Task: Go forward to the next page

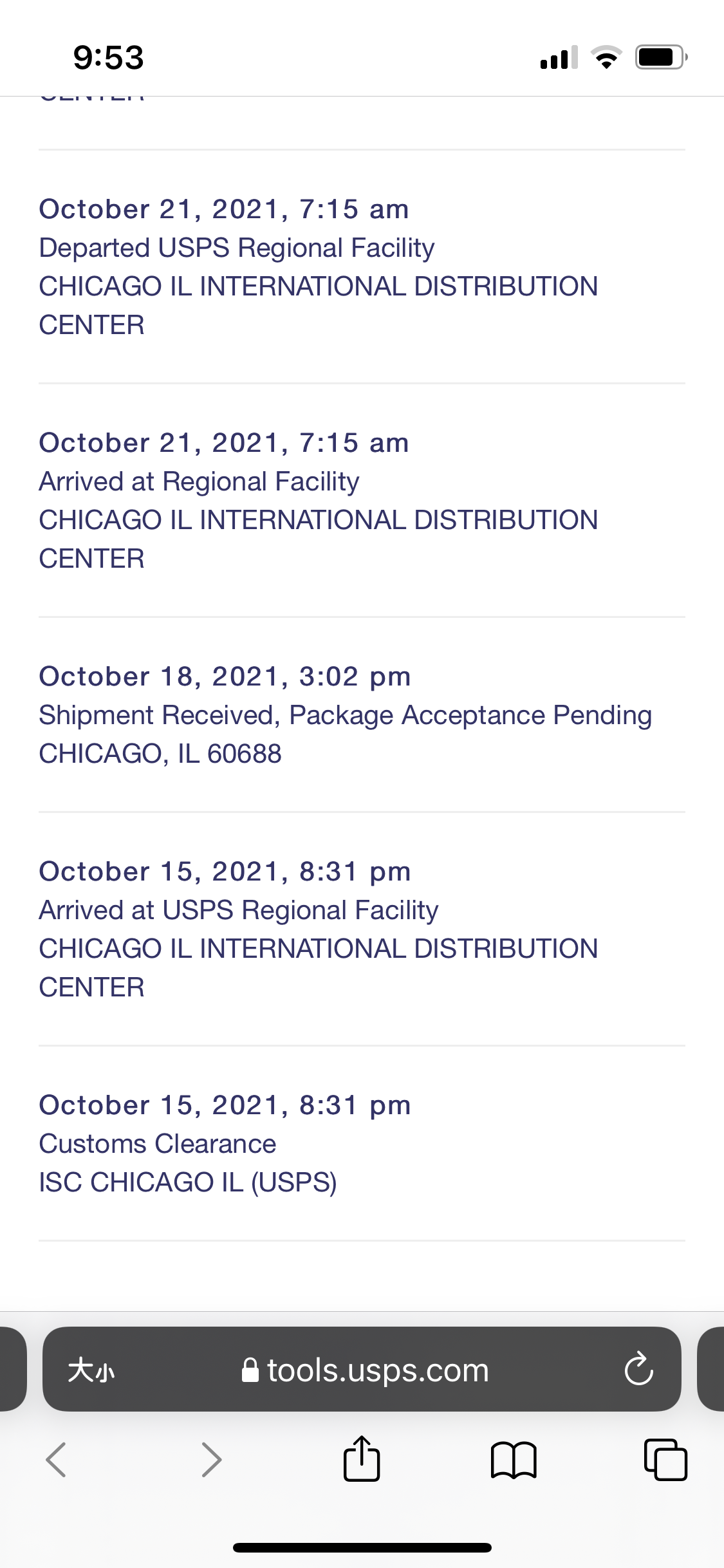Action: [211, 1459]
